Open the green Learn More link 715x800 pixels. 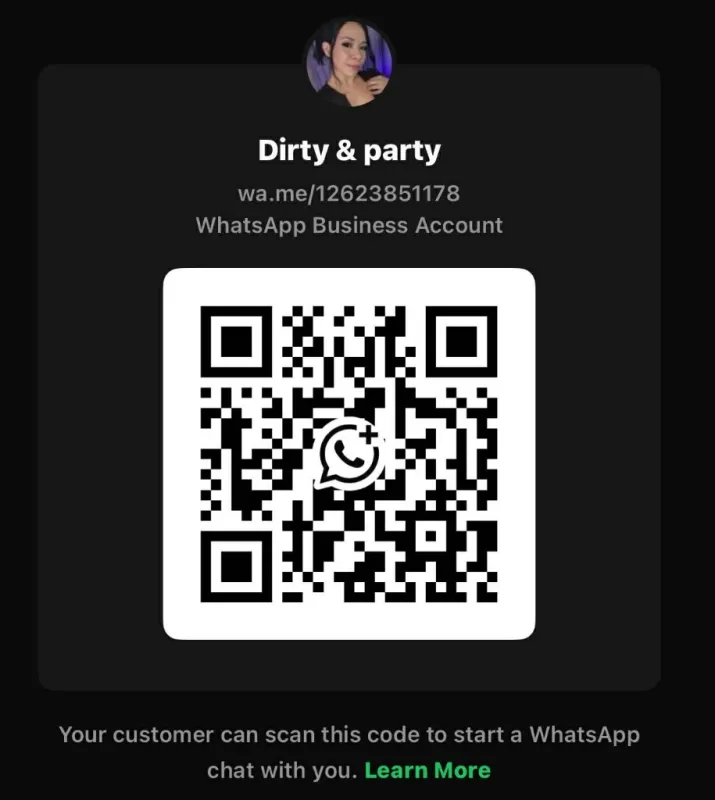(427, 770)
